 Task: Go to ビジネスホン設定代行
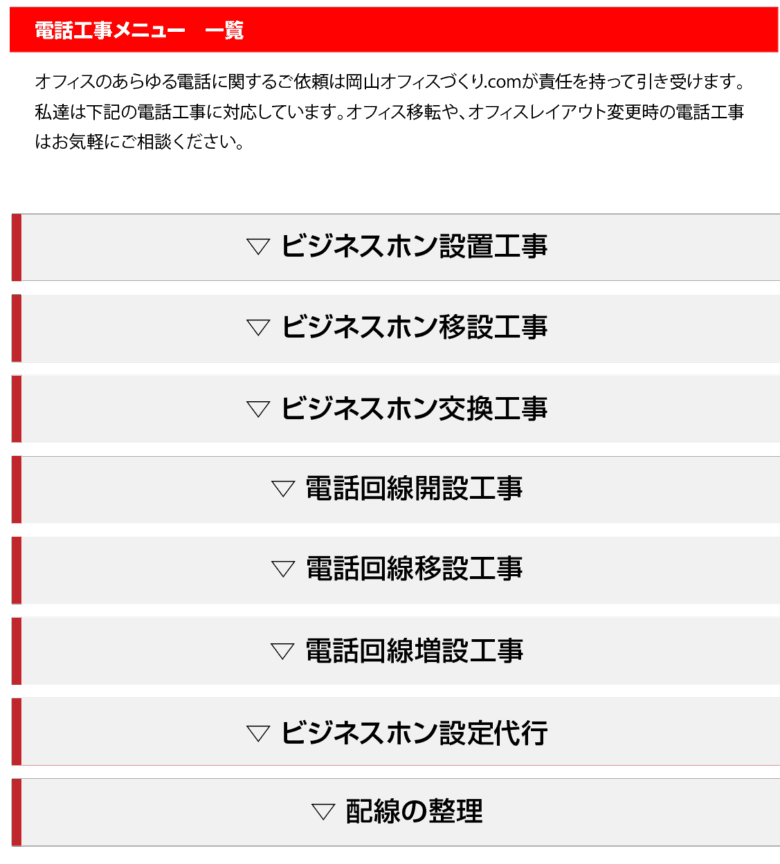[x=398, y=732]
